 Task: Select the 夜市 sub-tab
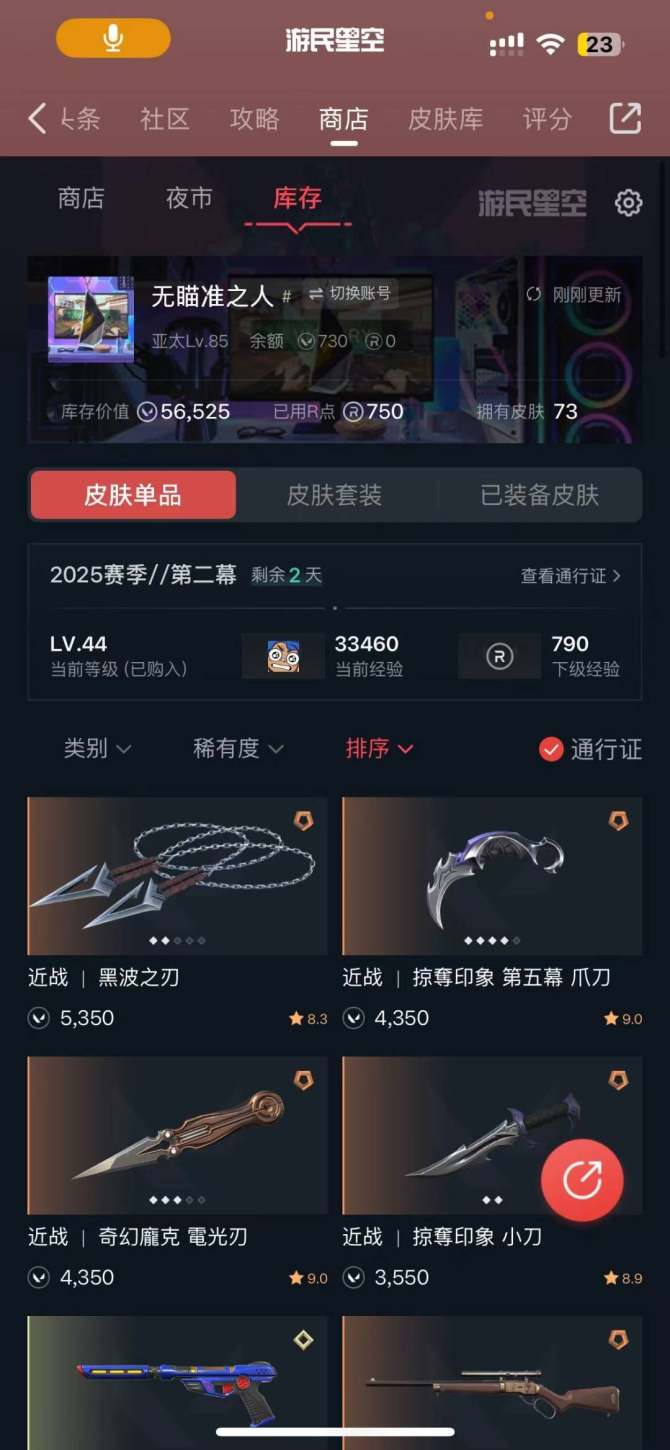189,198
